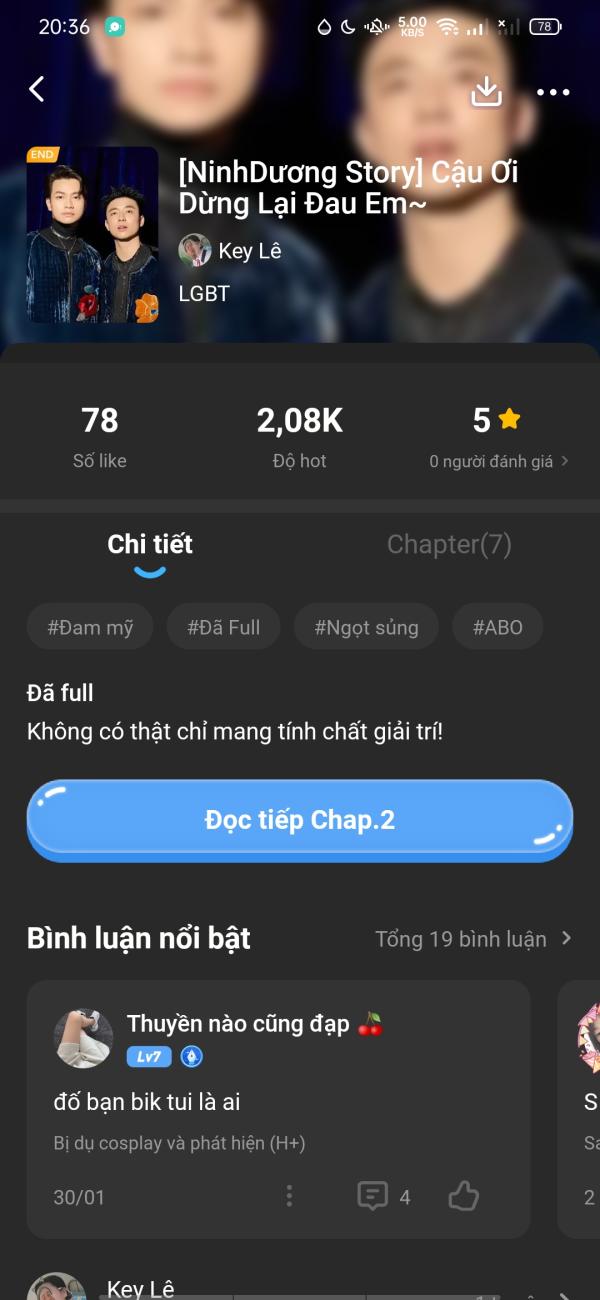This screenshot has height=1300, width=600.
Task: Select the #ABO tag chip
Action: [x=498, y=628]
